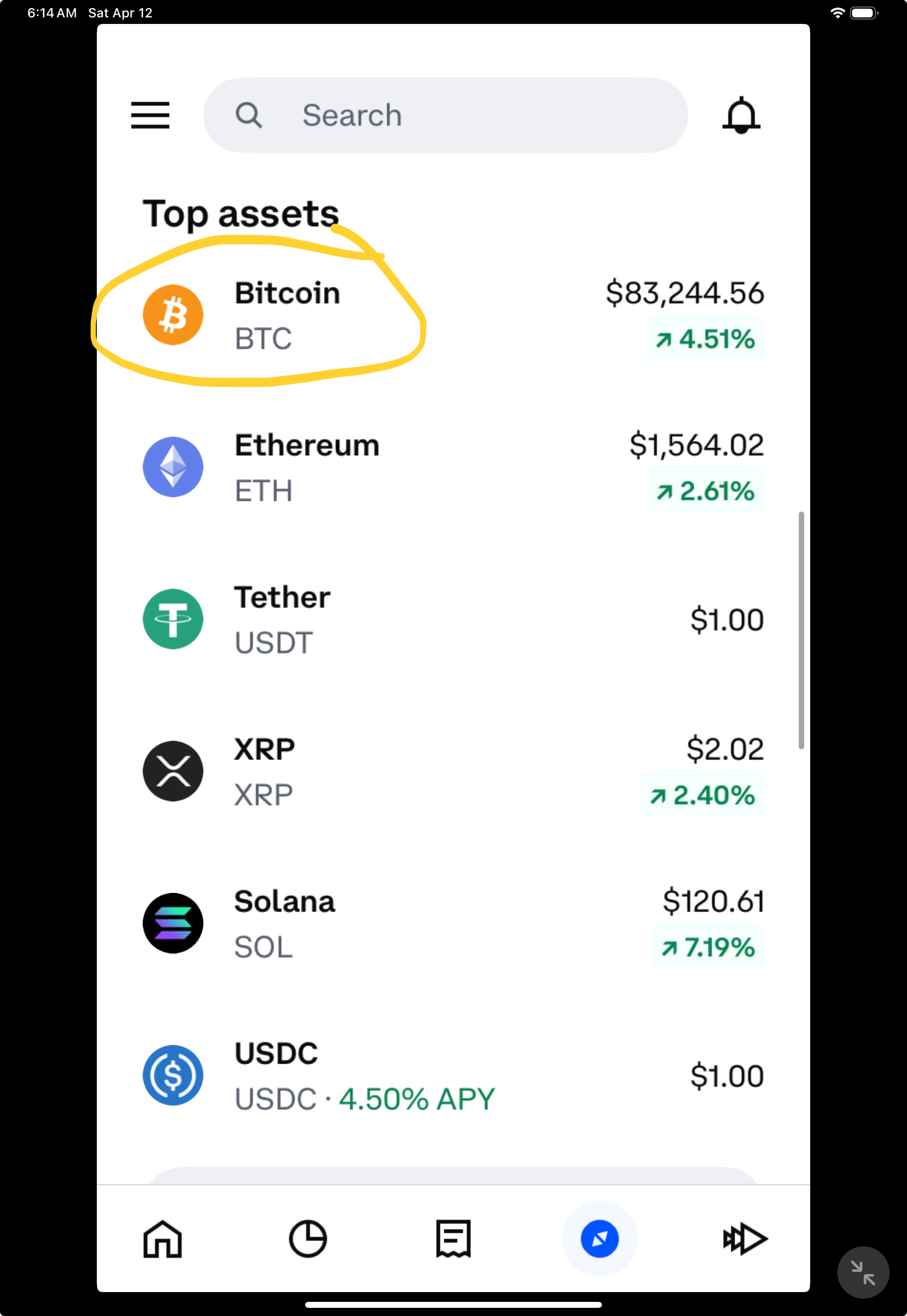Switch to the portfolio pie chart tab
The image size is (907, 1316).
click(308, 1239)
